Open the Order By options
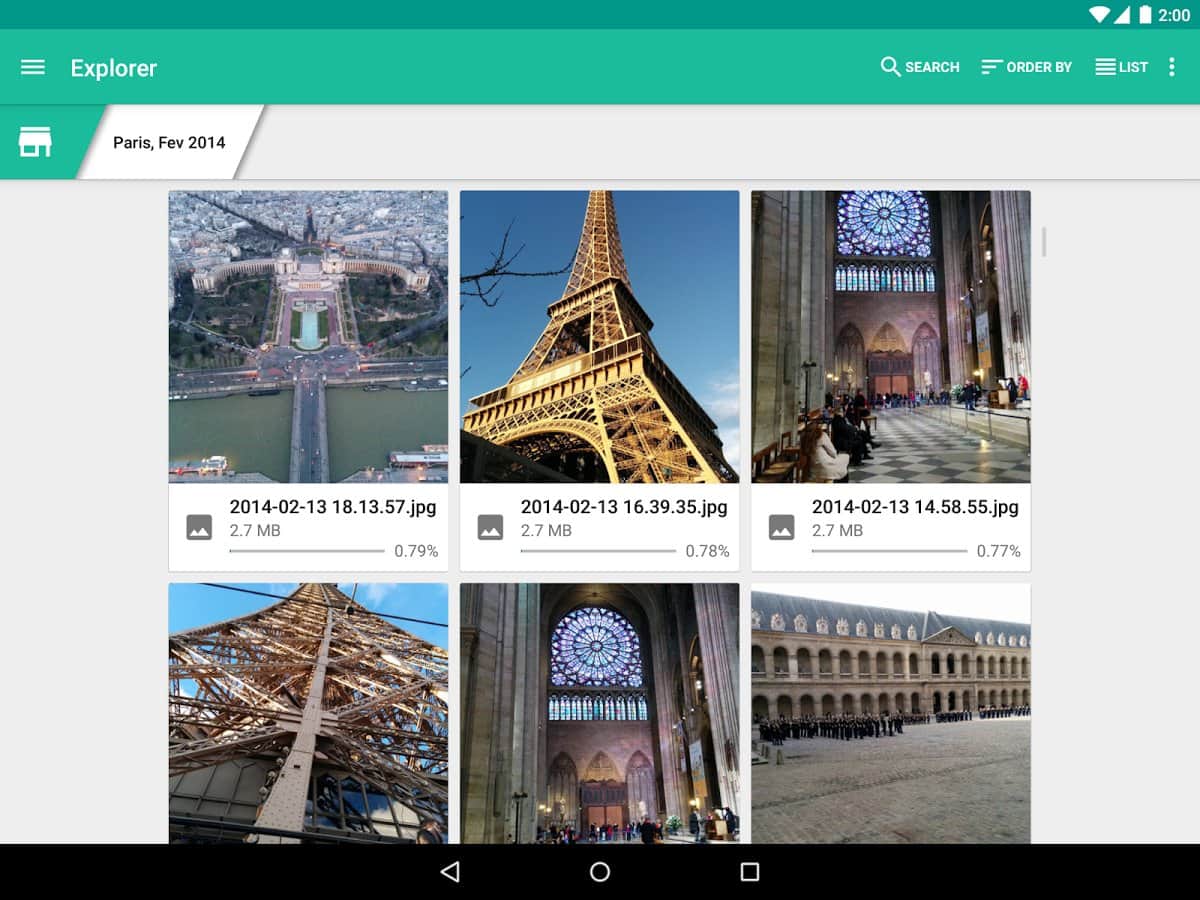The height and width of the screenshot is (900, 1200). [1026, 67]
